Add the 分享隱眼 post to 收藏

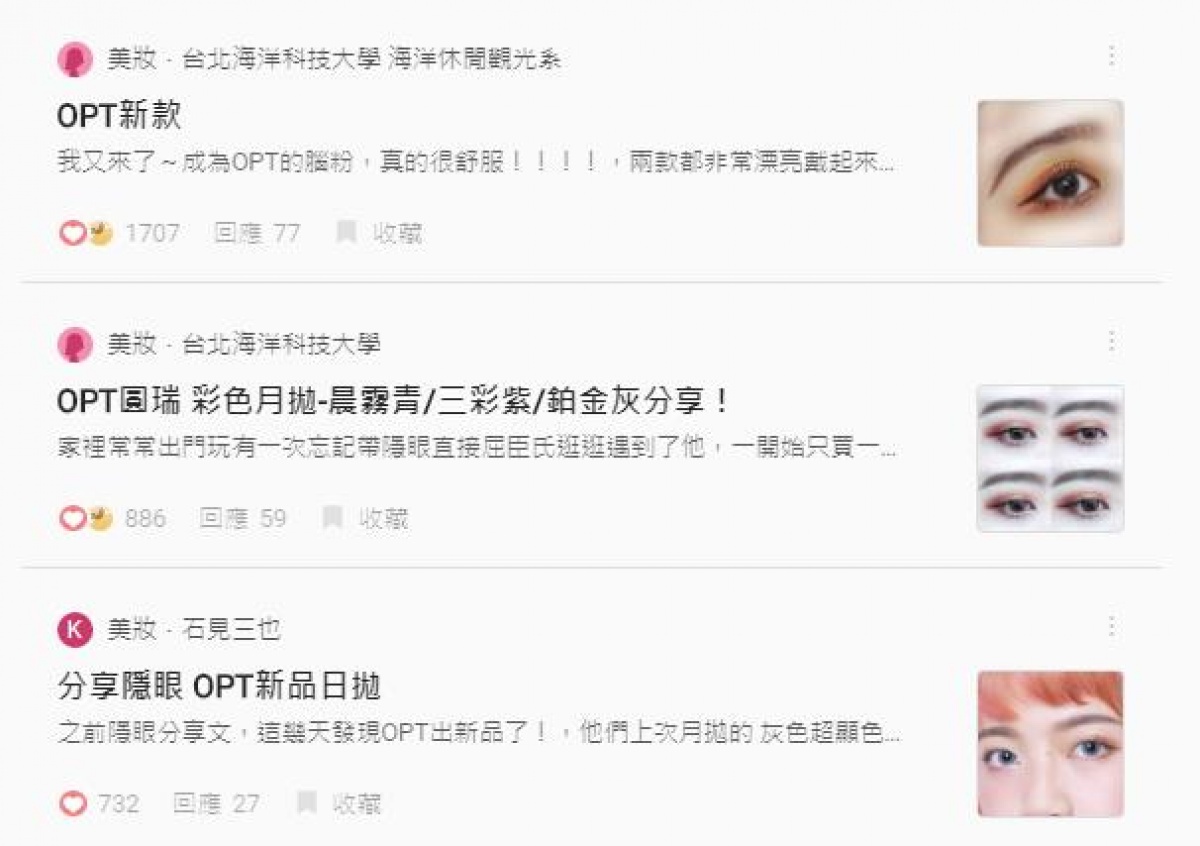coord(339,804)
